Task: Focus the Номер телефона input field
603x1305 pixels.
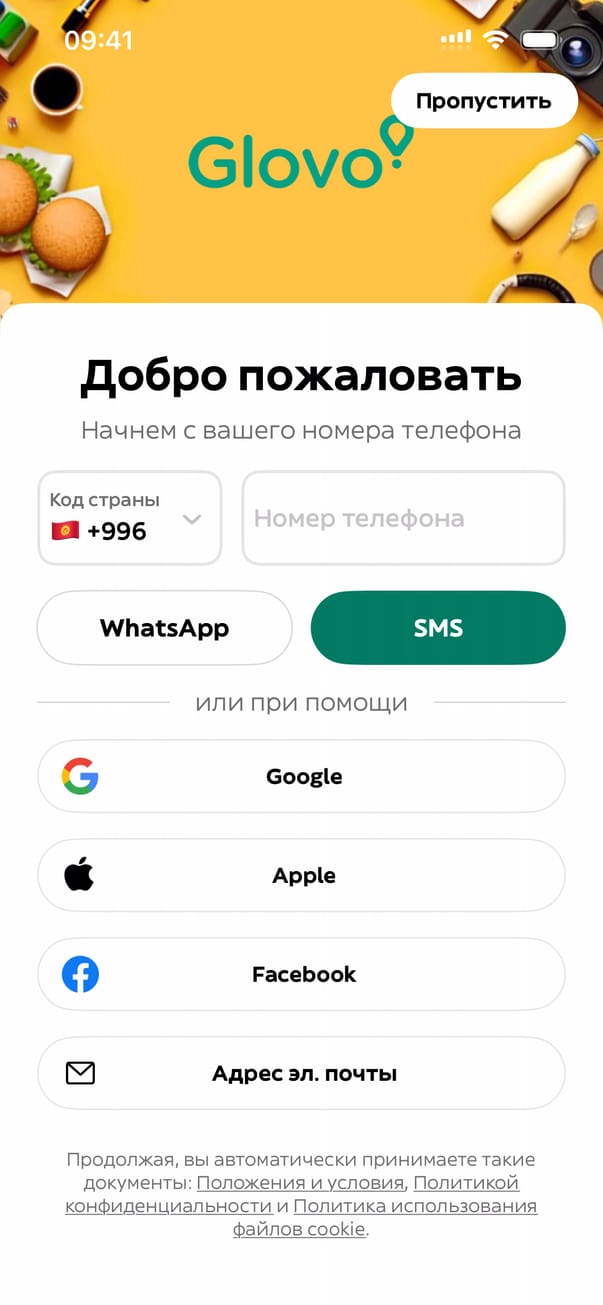Action: (403, 518)
